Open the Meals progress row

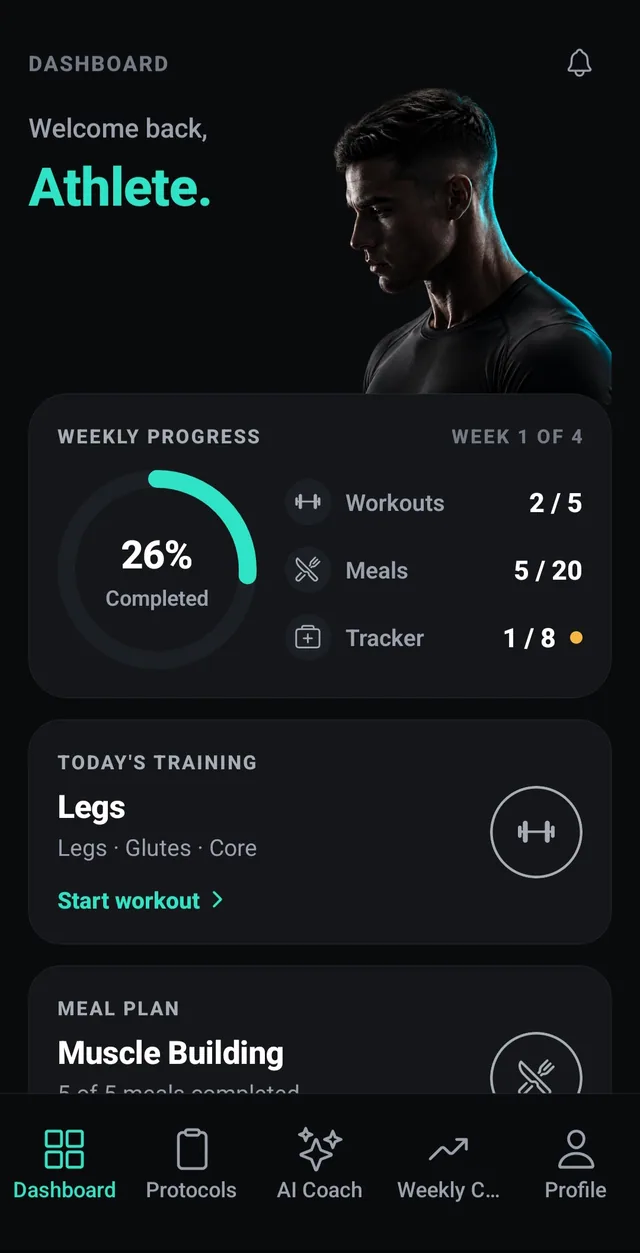pos(434,570)
